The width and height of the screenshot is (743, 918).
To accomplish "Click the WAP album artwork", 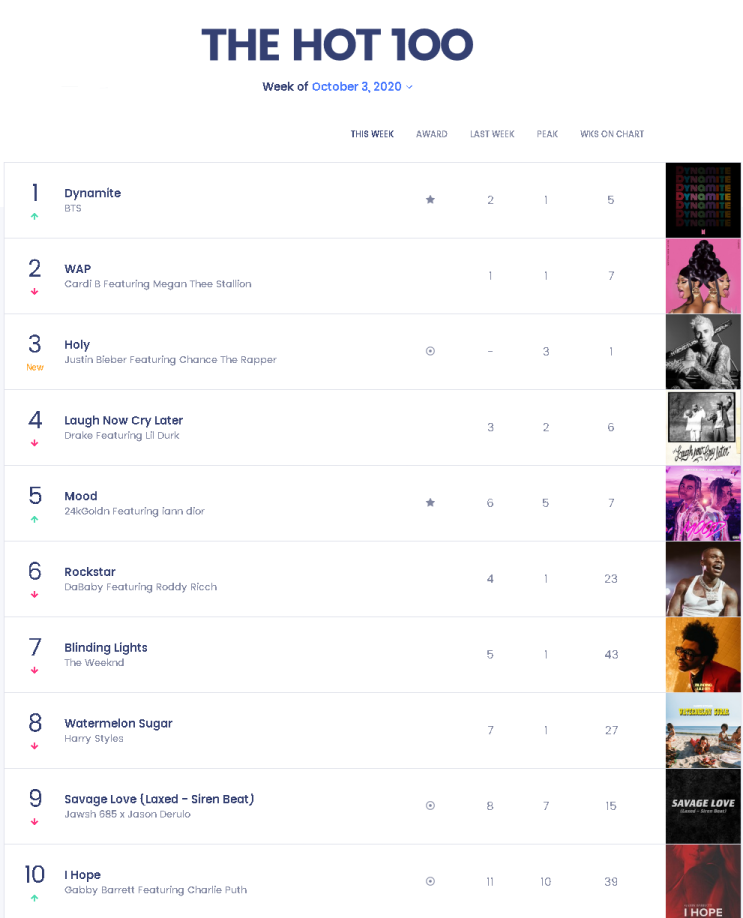I will point(703,275).
